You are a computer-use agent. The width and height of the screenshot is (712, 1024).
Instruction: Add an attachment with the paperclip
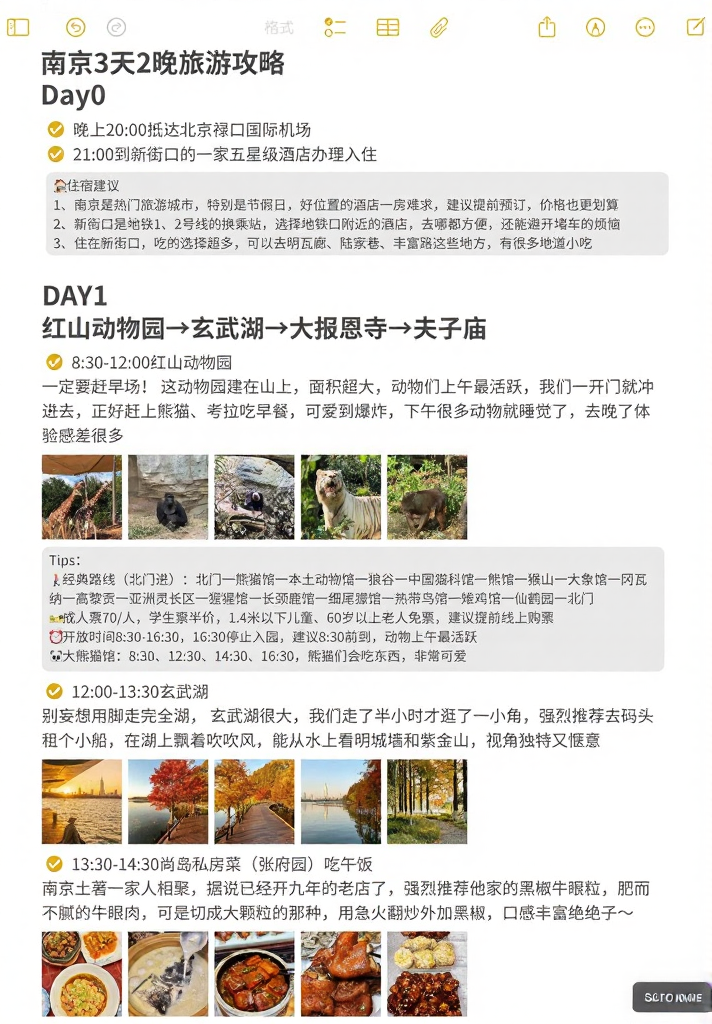point(439,27)
